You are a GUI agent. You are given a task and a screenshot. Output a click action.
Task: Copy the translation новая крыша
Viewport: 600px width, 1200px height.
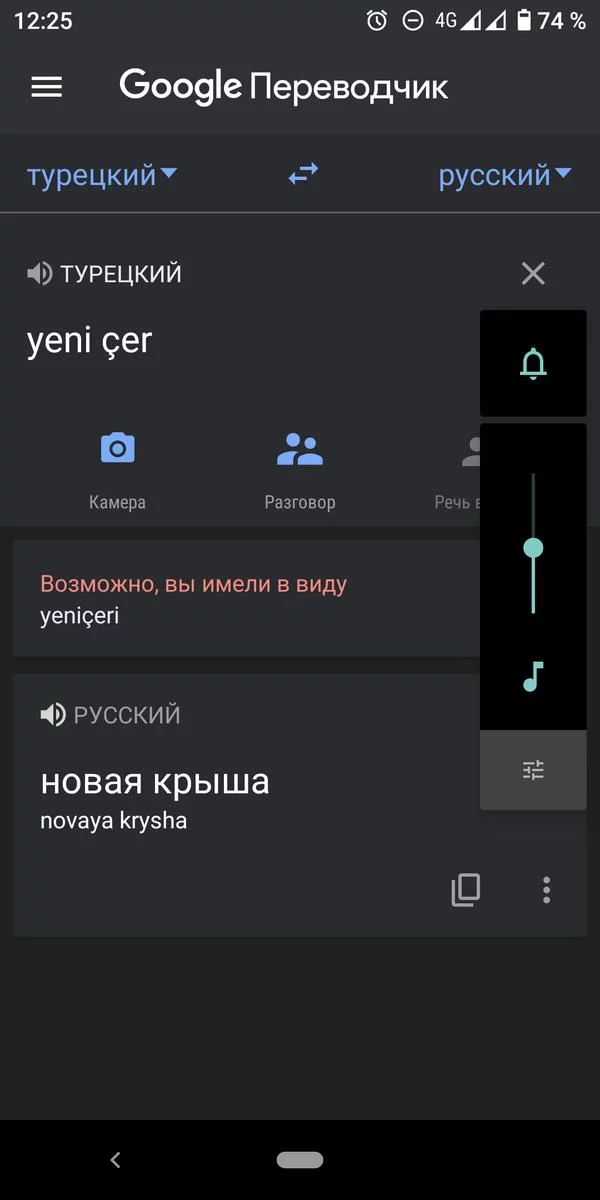(x=465, y=889)
